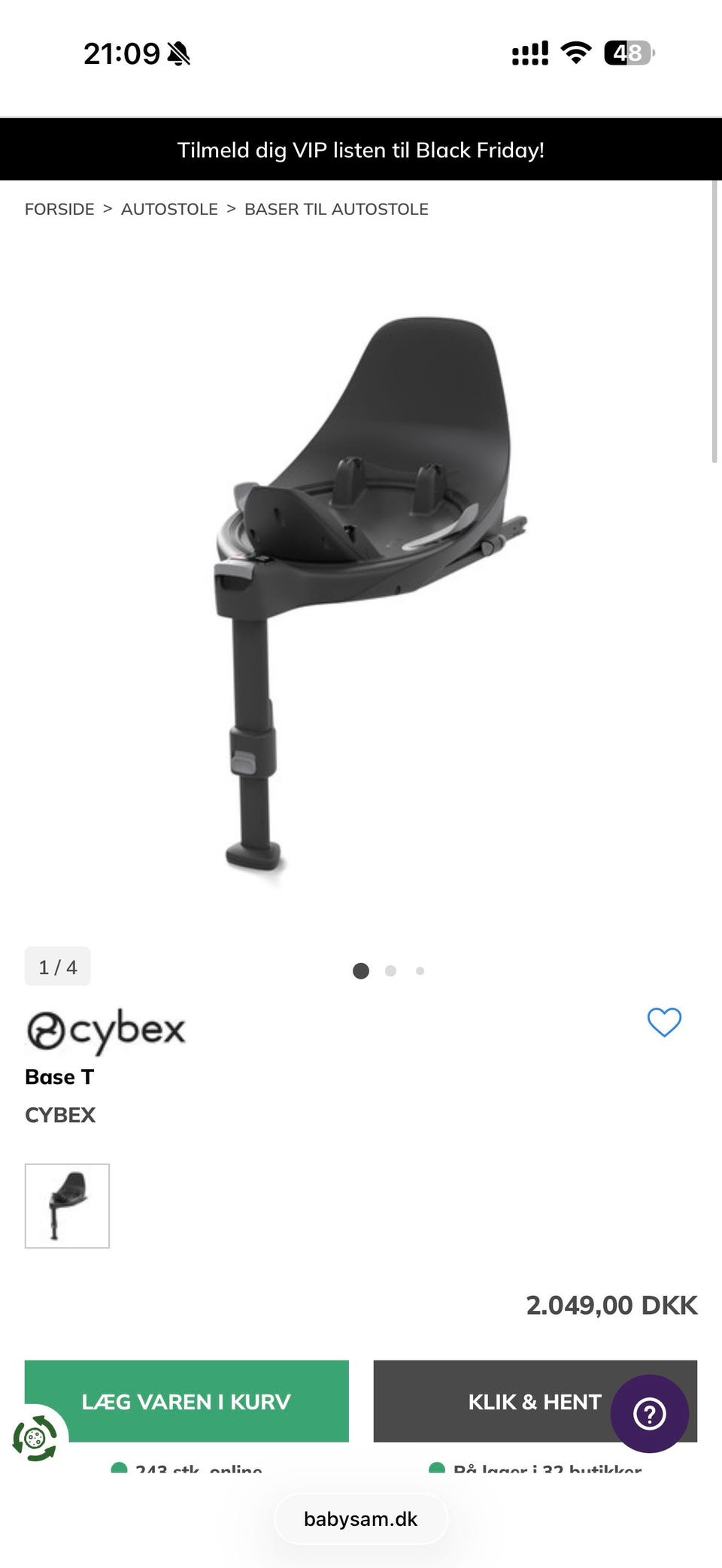Open the Black Friday VIP list banner
The width and height of the screenshot is (722, 1568).
(x=361, y=150)
